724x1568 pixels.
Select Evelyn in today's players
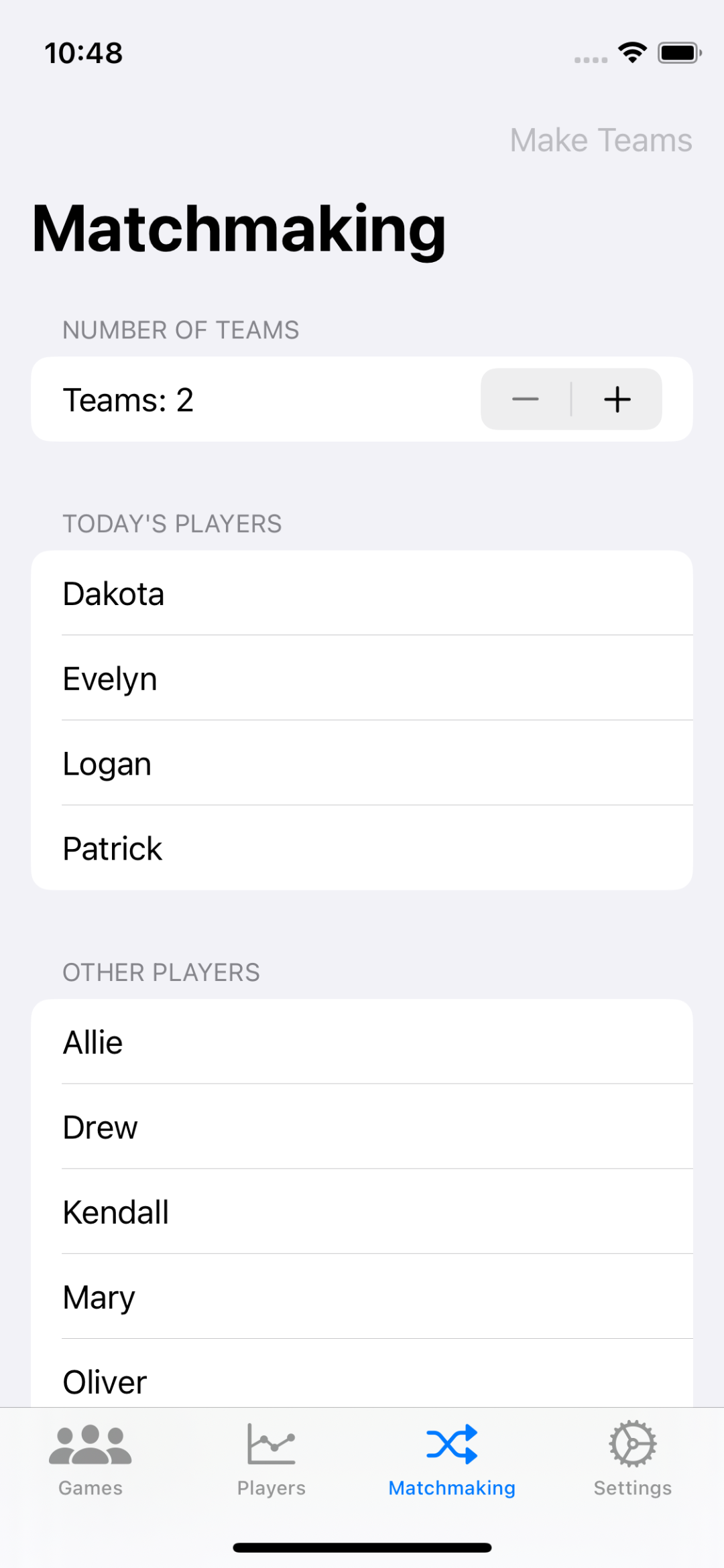362,678
